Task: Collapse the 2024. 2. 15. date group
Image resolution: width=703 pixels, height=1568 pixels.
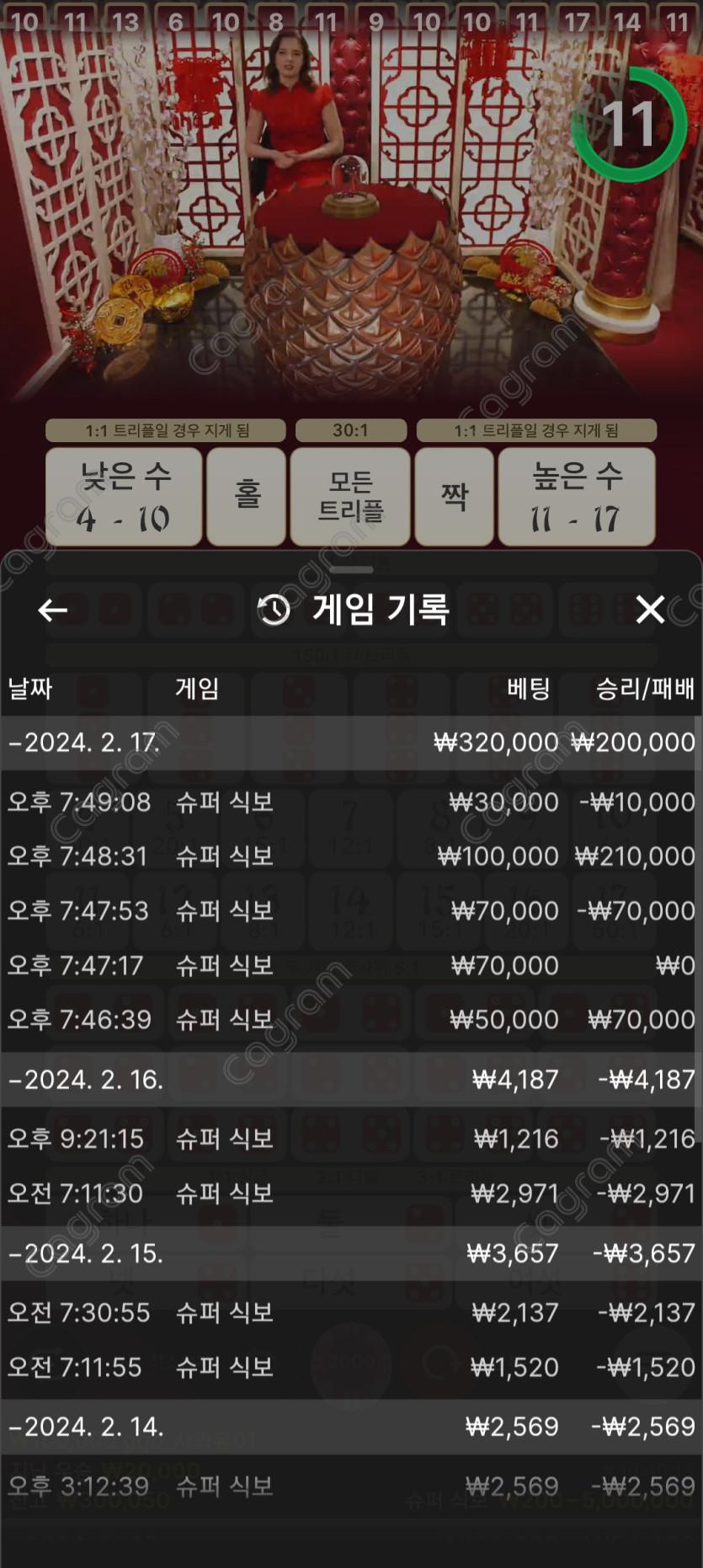Action: [84, 1253]
